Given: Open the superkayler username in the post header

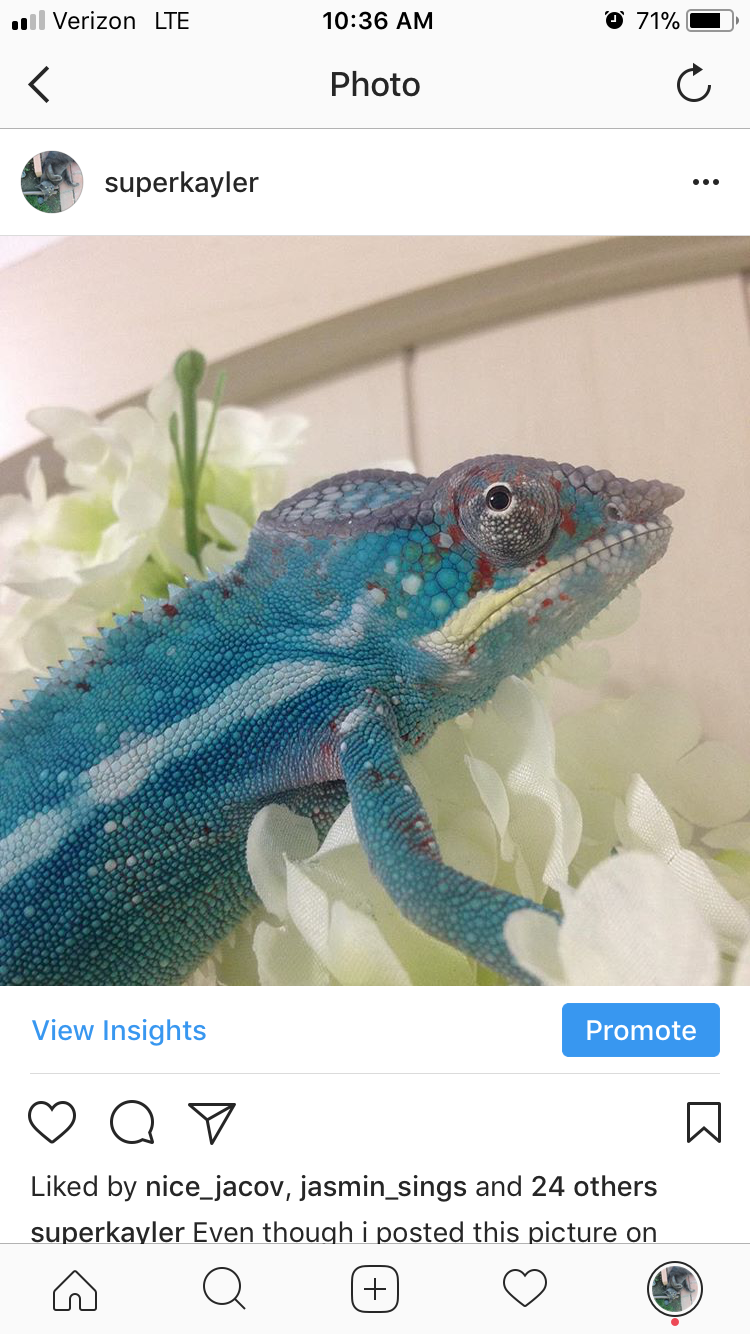Looking at the screenshot, I should (181, 183).
